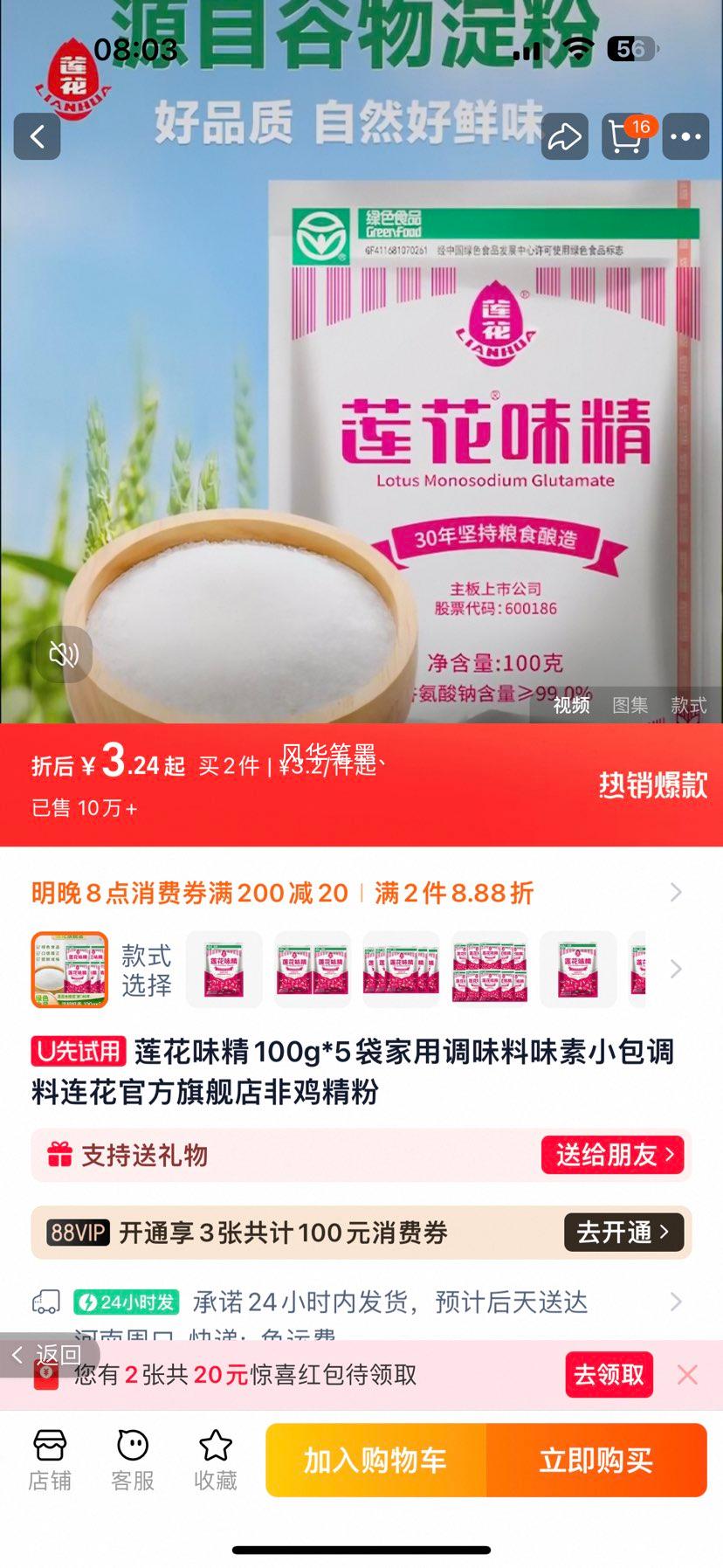This screenshot has height=1568, width=723.
Task: Tap the share icon at top right
Action: click(x=565, y=137)
